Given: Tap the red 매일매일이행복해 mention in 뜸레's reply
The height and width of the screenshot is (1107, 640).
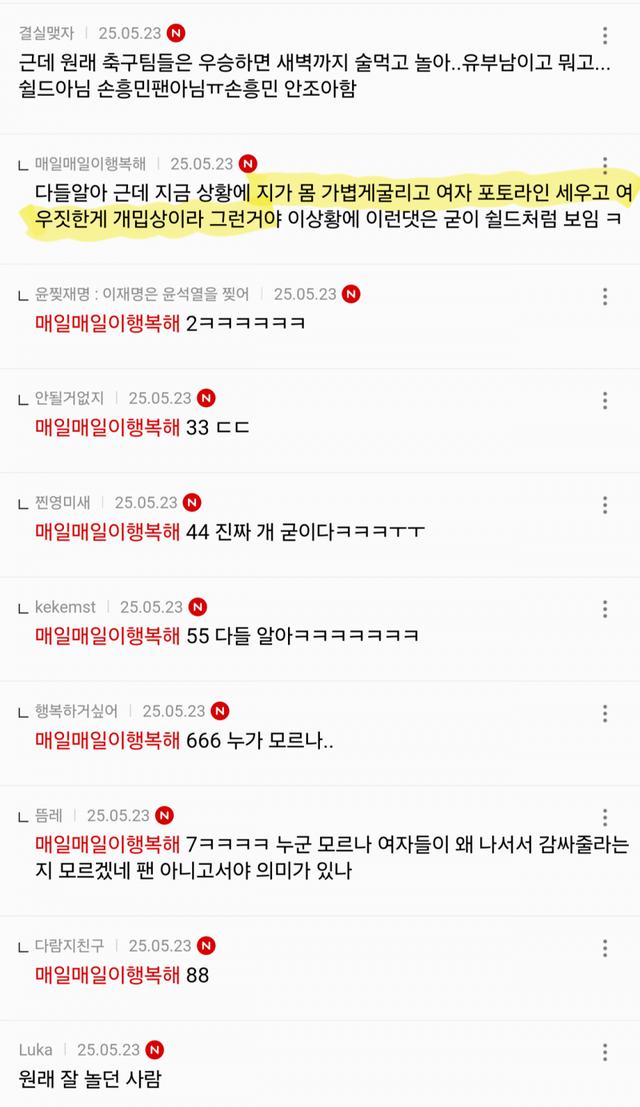Looking at the screenshot, I should tap(107, 844).
